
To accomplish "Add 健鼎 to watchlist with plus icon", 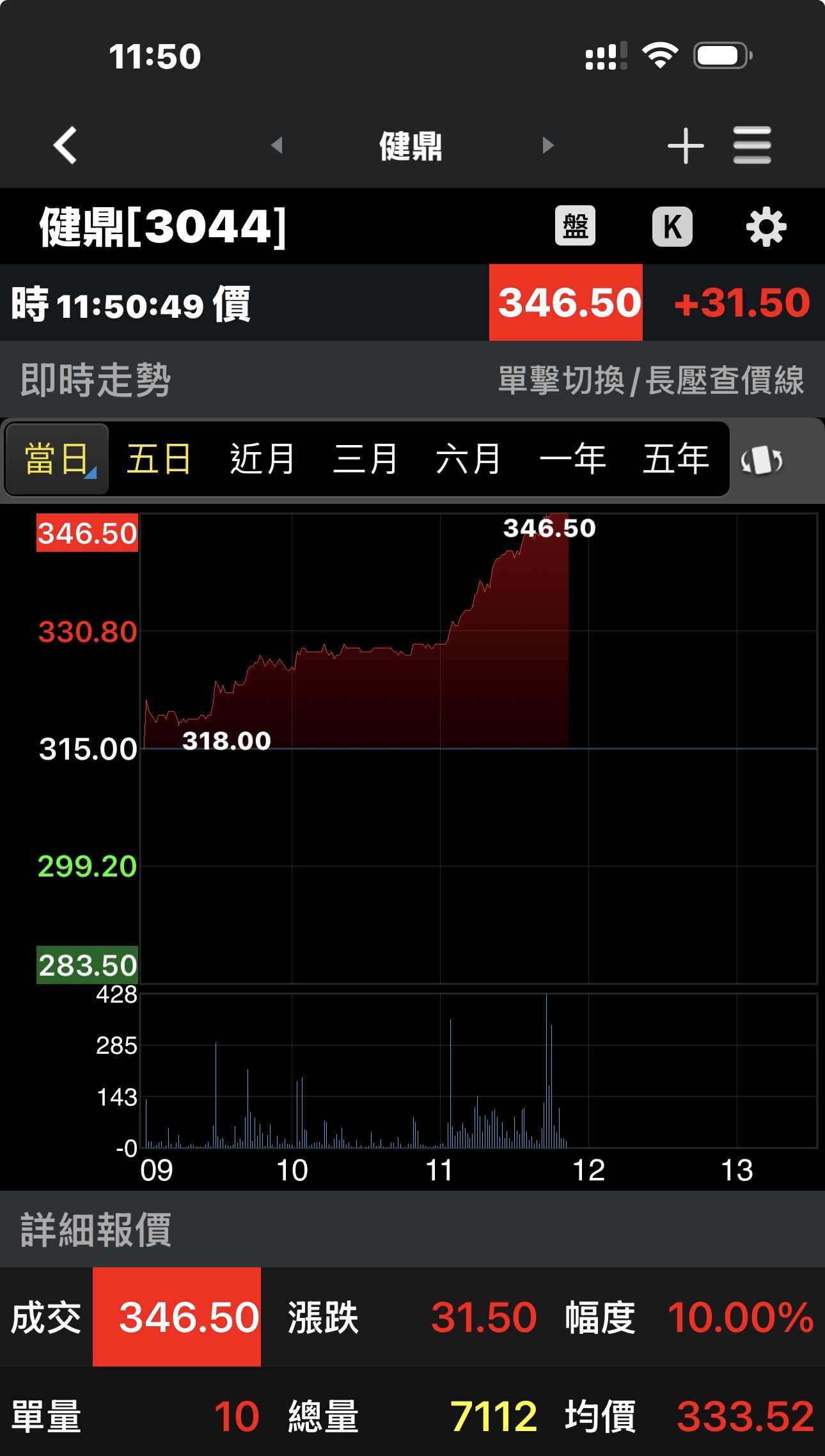I will pos(686,146).
